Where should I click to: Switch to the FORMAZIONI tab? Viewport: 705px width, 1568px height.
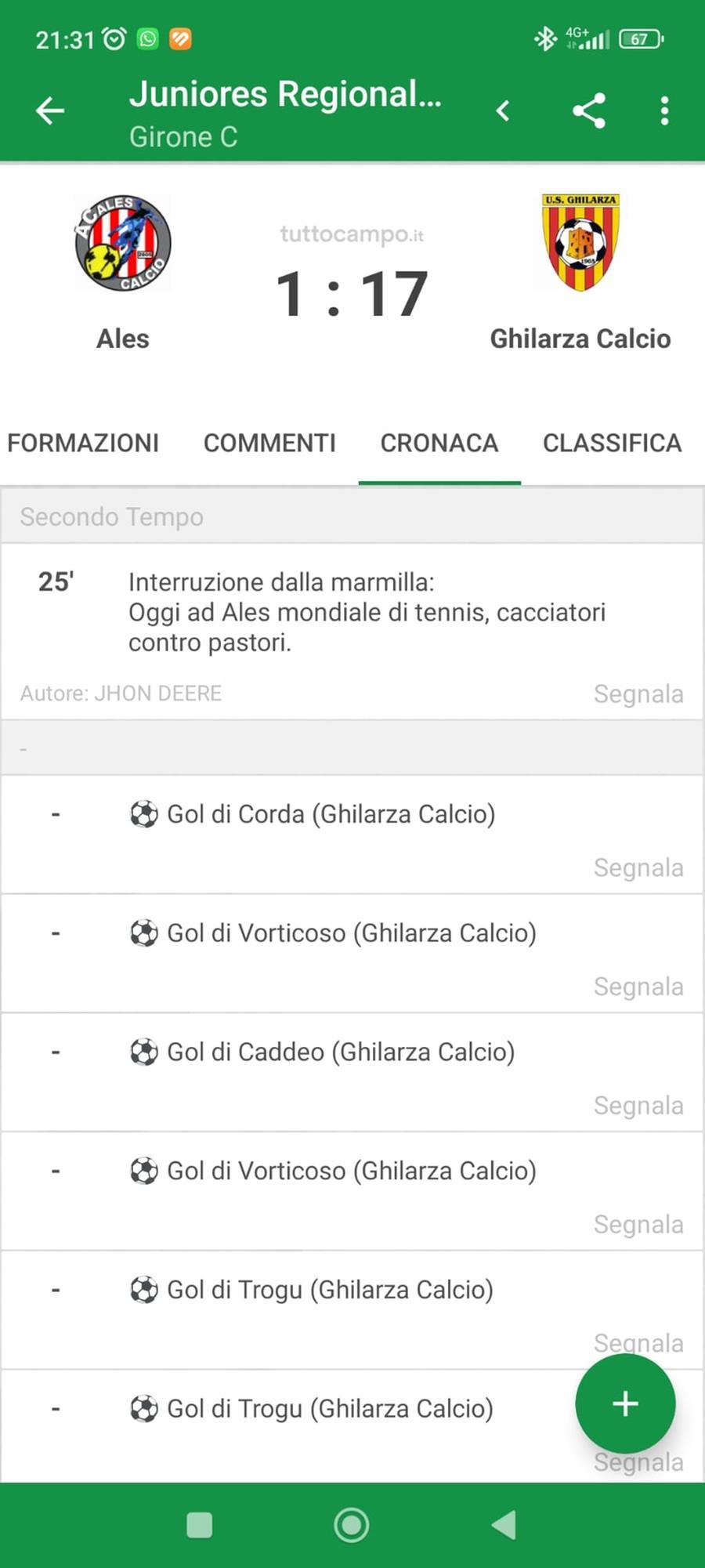pyautogui.click(x=83, y=443)
